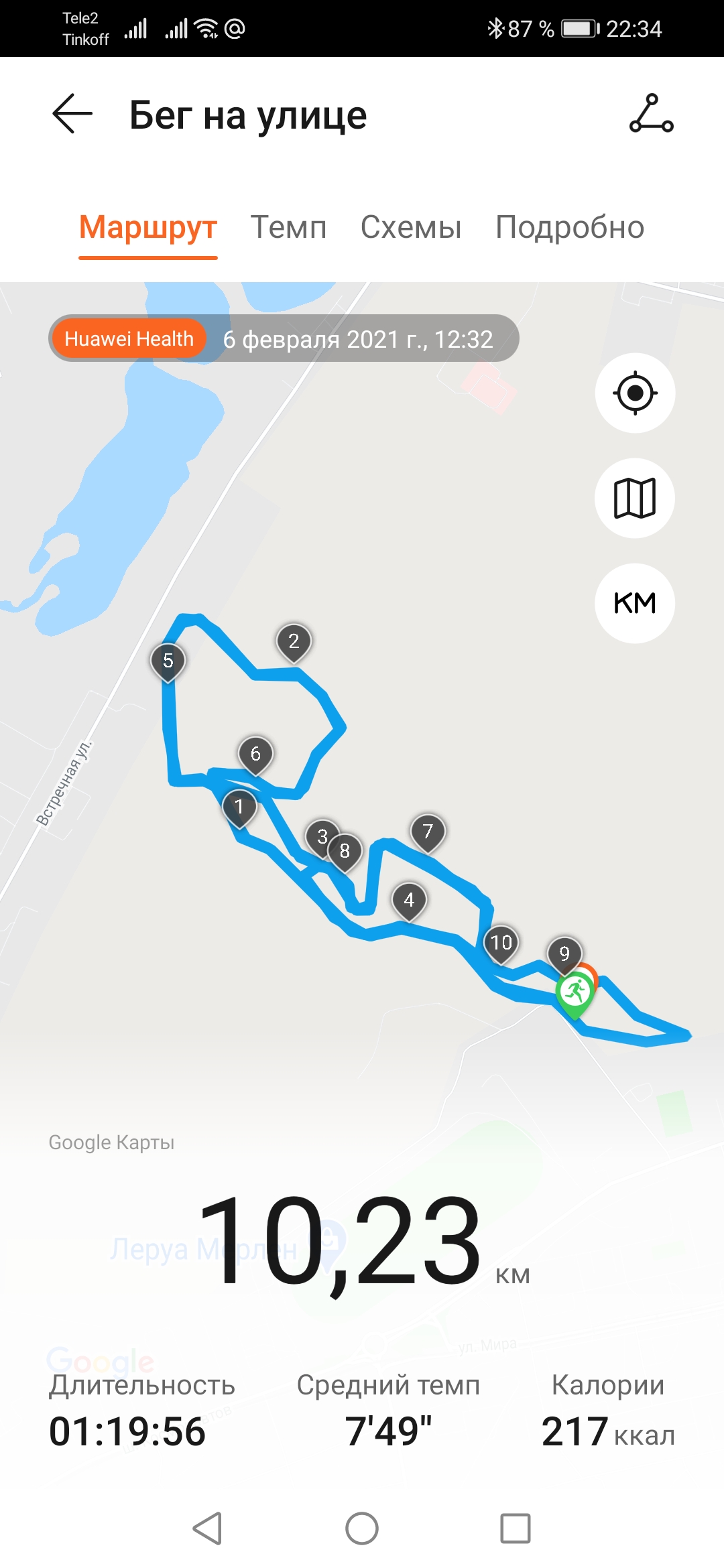Select the Подробно tab

coord(570,228)
